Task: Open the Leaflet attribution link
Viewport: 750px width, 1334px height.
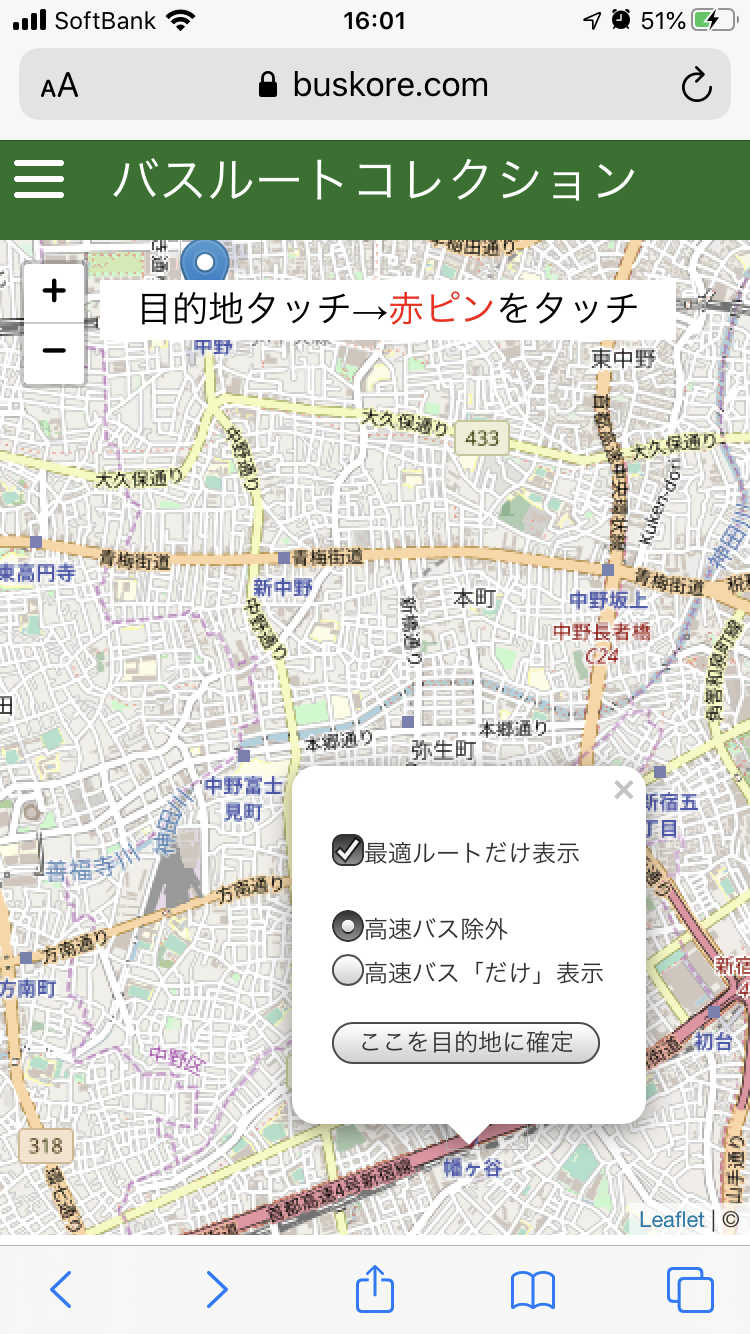Action: pyautogui.click(x=672, y=1220)
